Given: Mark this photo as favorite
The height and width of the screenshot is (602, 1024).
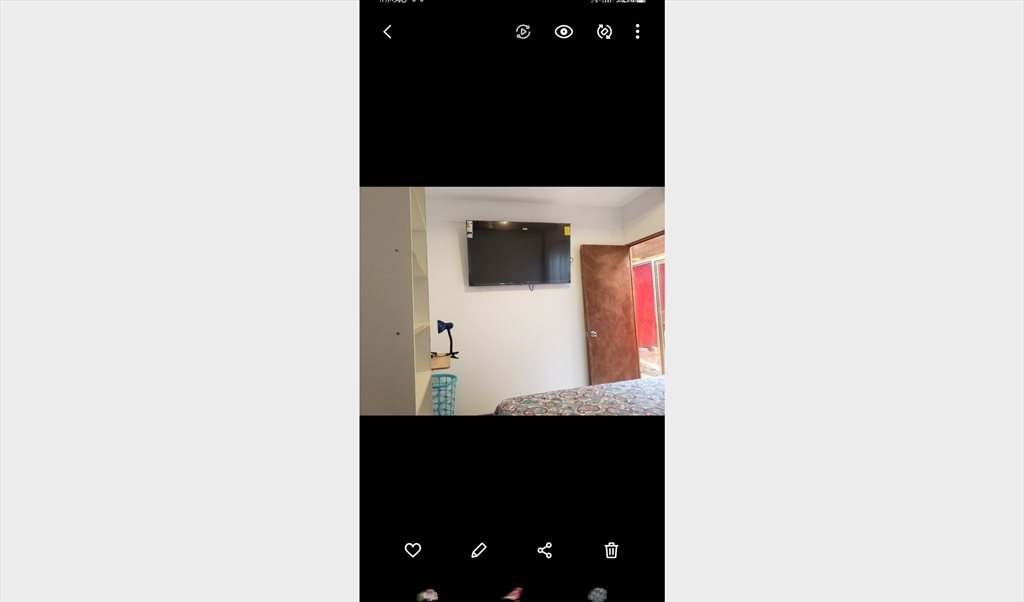Looking at the screenshot, I should point(412,550).
